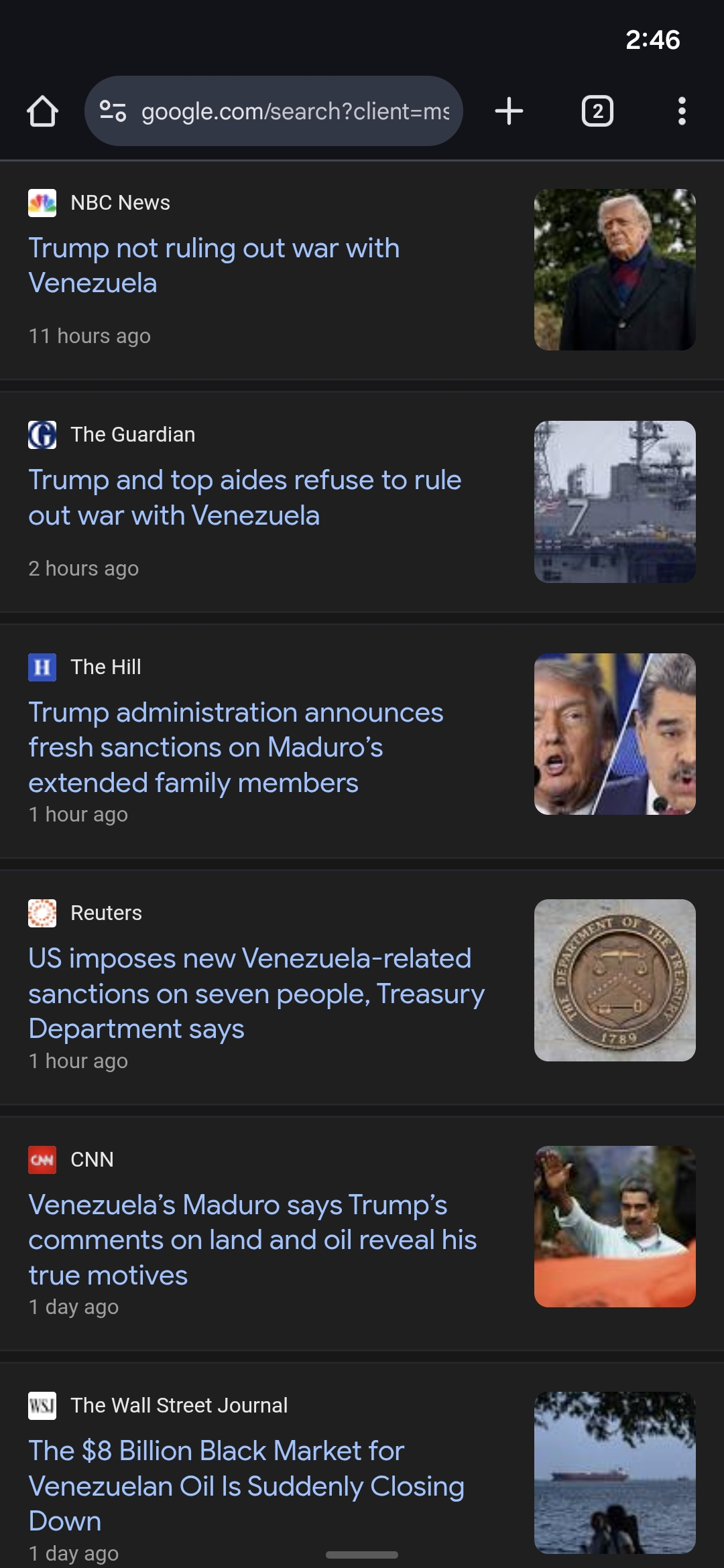Tap the NBC News Trump photo thumbnail

615,269
